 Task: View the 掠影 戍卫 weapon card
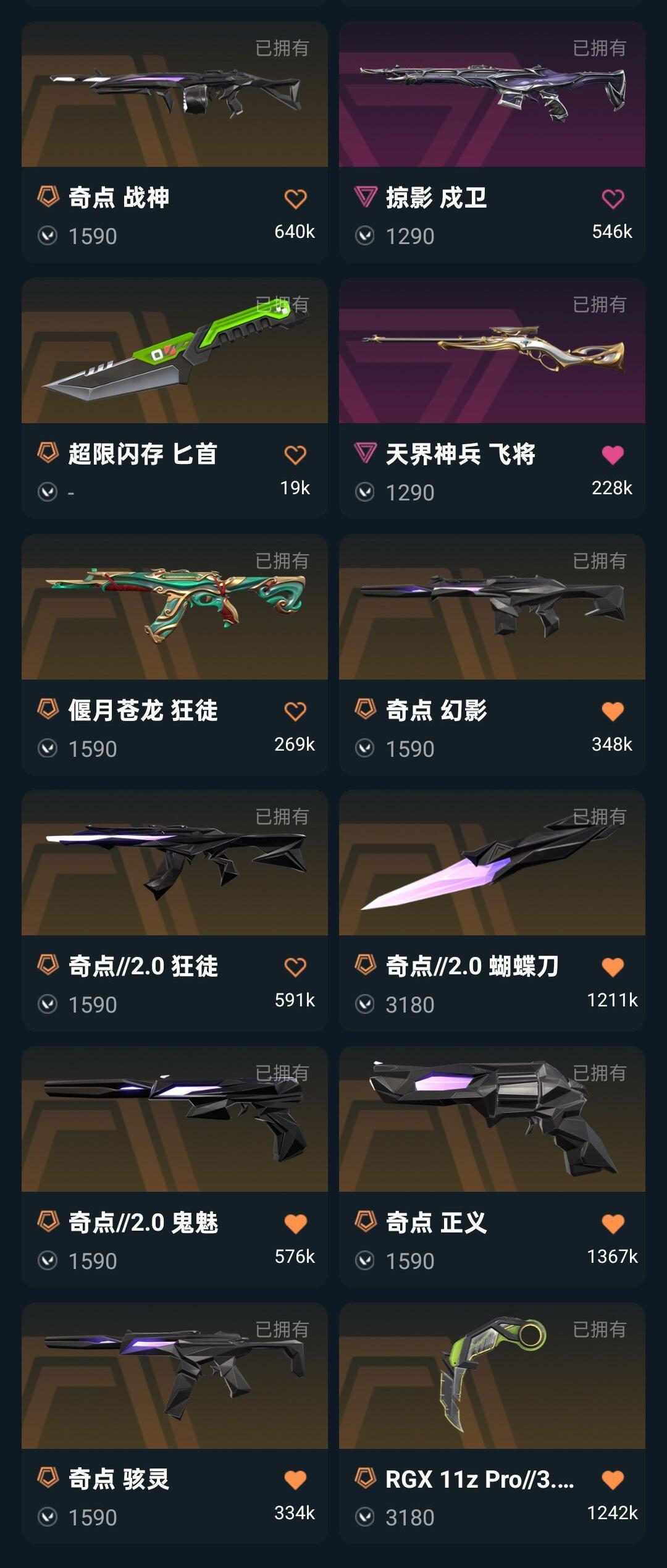(x=492, y=95)
